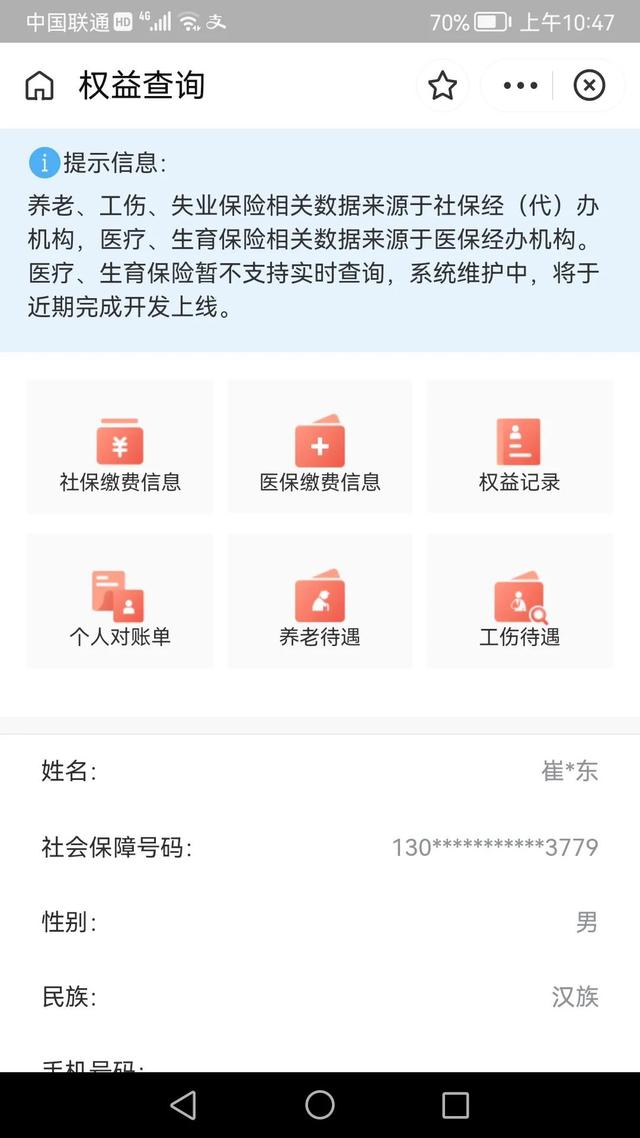Check 工伤待遇

[x=520, y=601]
